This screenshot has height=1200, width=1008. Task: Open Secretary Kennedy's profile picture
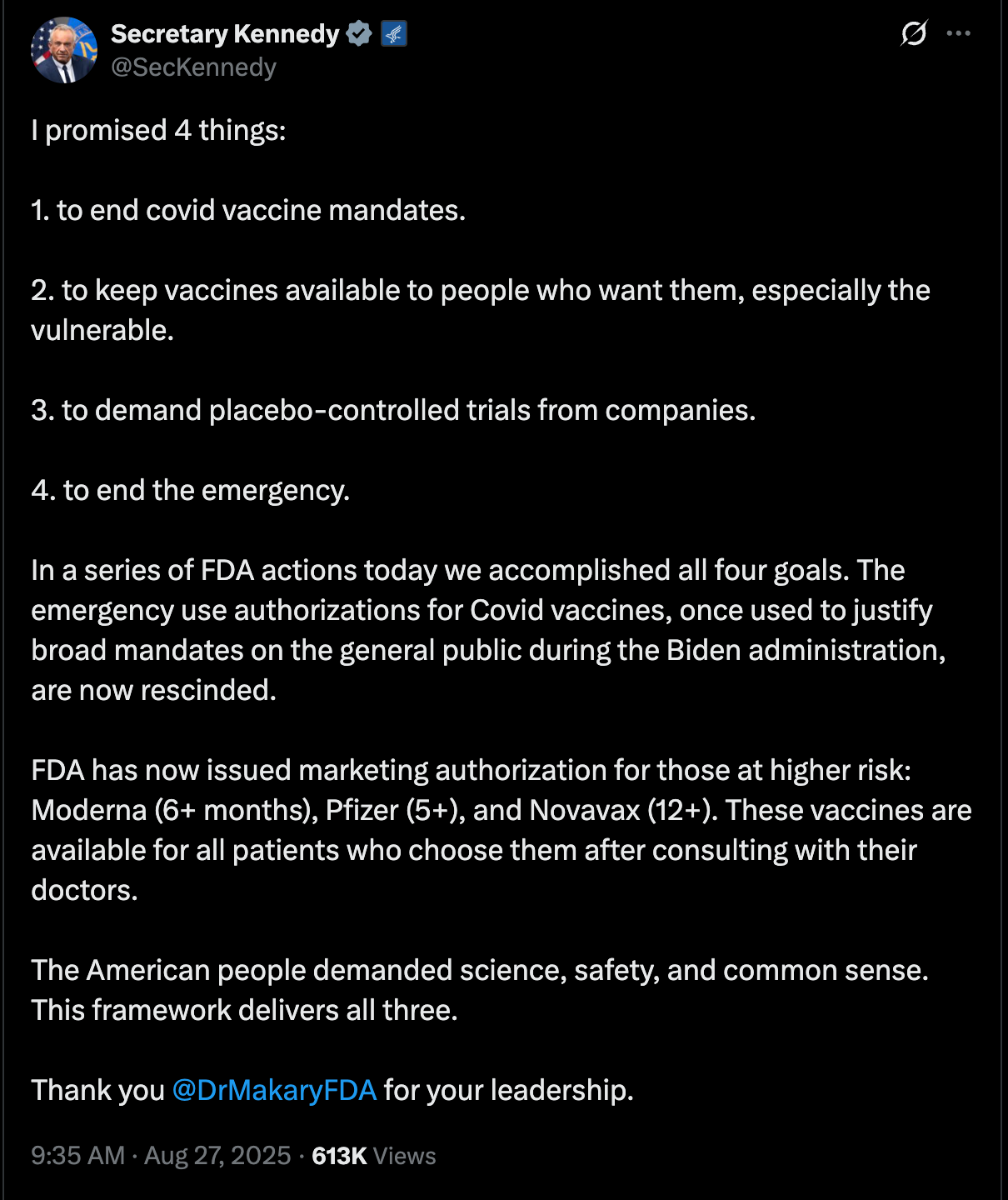[x=64, y=50]
